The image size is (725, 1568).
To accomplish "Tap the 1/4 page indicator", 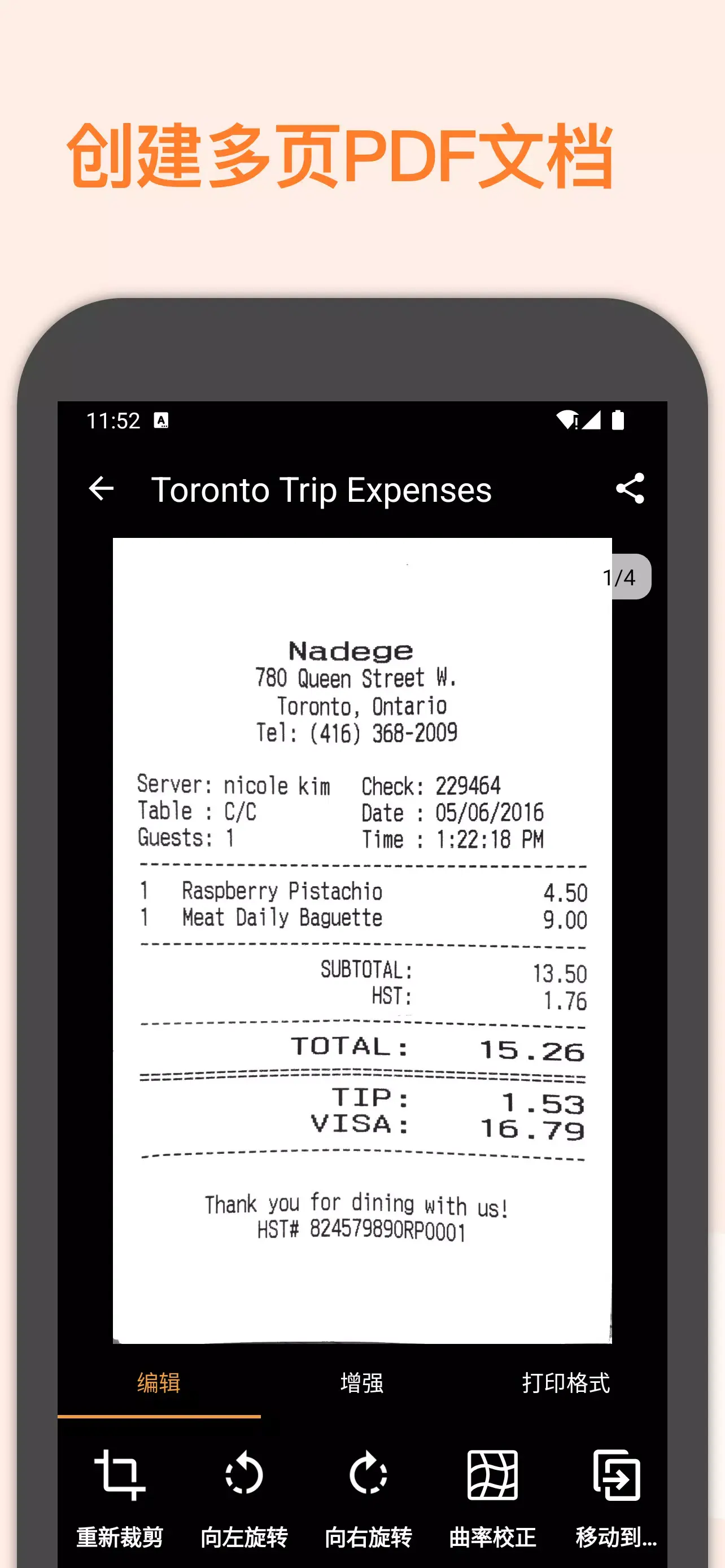I will click(619, 577).
